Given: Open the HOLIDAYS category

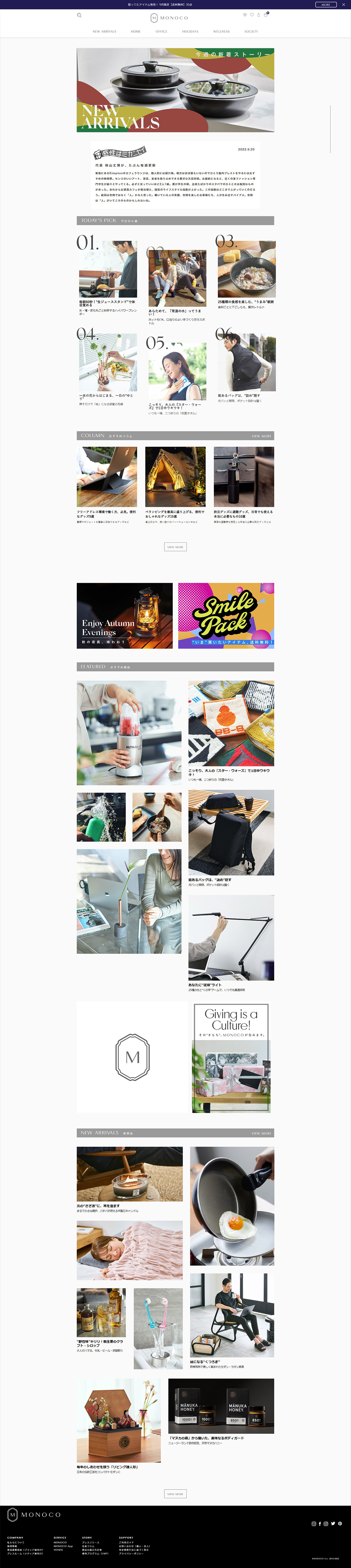Looking at the screenshot, I should tap(190, 32).
